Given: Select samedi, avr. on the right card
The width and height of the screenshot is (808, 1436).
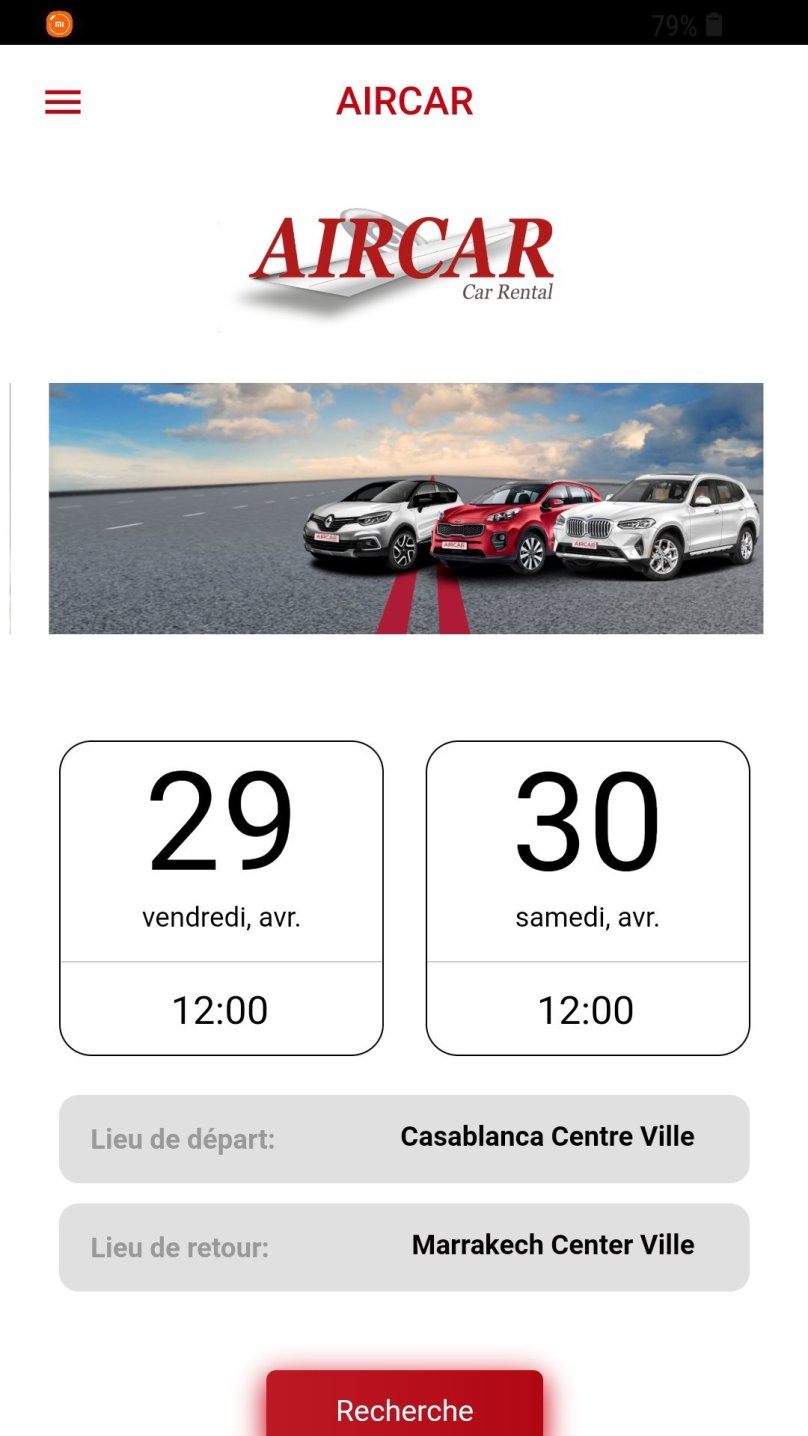Looking at the screenshot, I should tap(587, 916).
